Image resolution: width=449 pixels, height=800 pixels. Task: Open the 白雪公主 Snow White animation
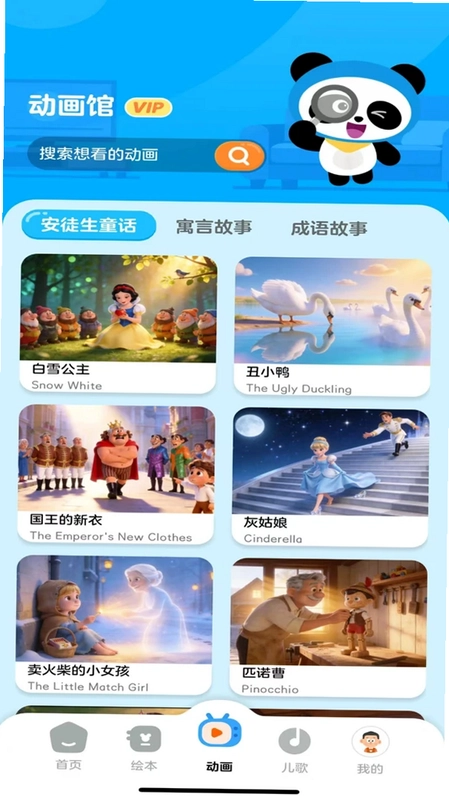[118, 323]
